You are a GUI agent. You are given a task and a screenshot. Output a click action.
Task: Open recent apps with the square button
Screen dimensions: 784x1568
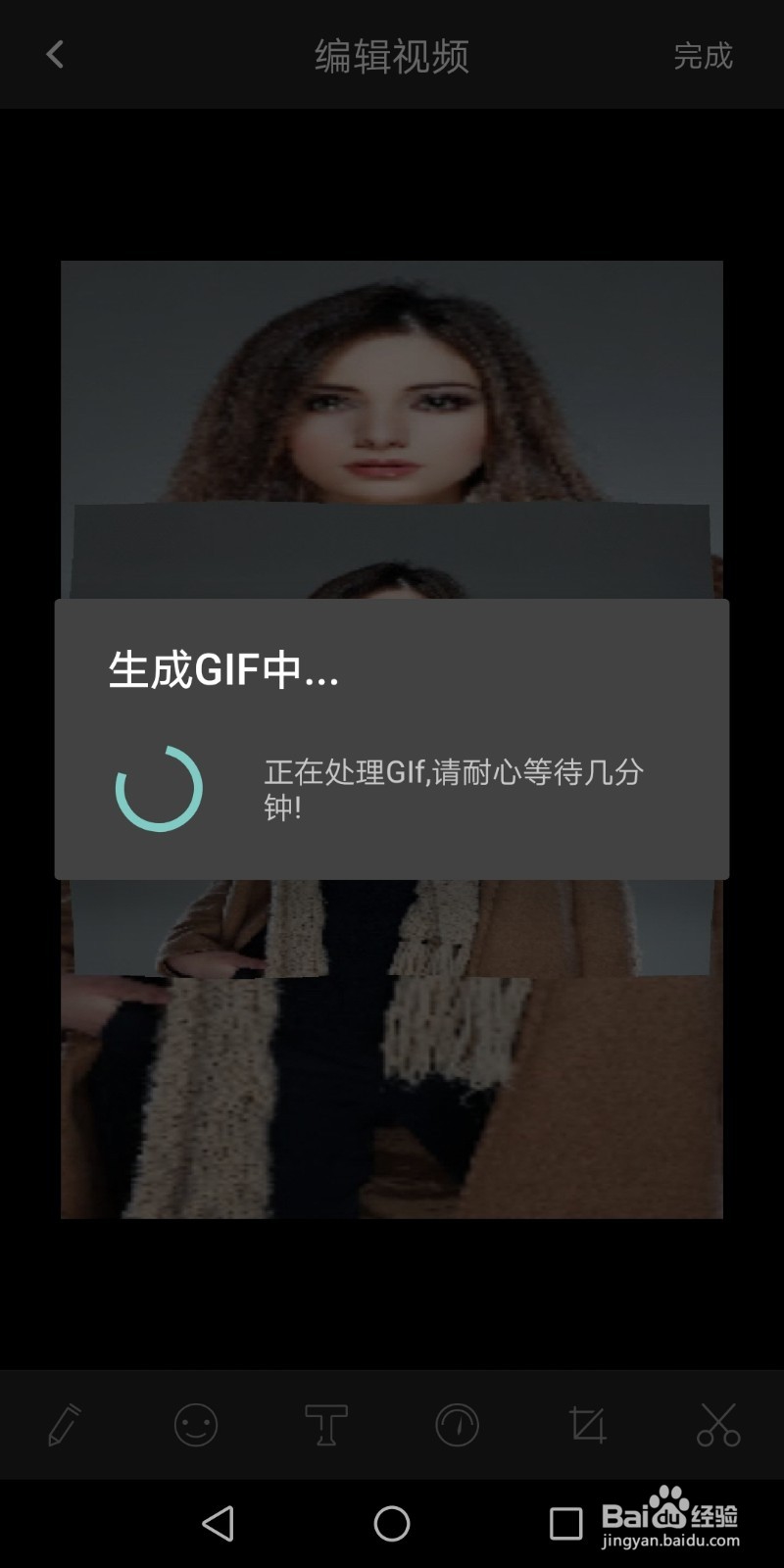coord(566,1523)
